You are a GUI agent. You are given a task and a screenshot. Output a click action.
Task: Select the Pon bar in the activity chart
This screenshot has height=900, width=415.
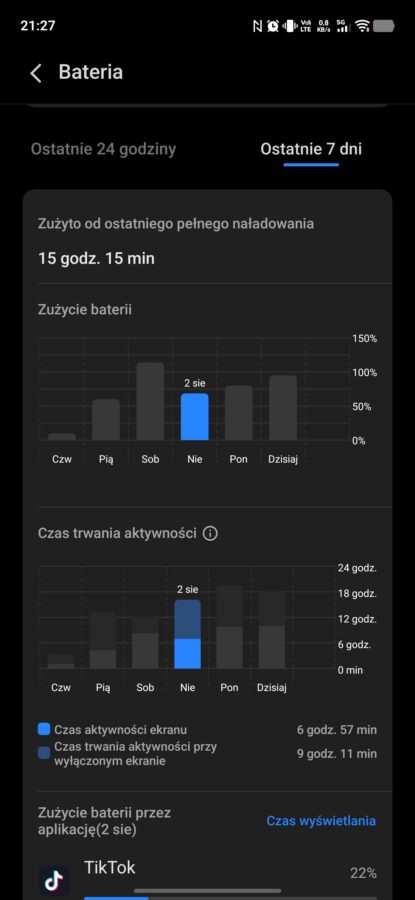(x=230, y=627)
